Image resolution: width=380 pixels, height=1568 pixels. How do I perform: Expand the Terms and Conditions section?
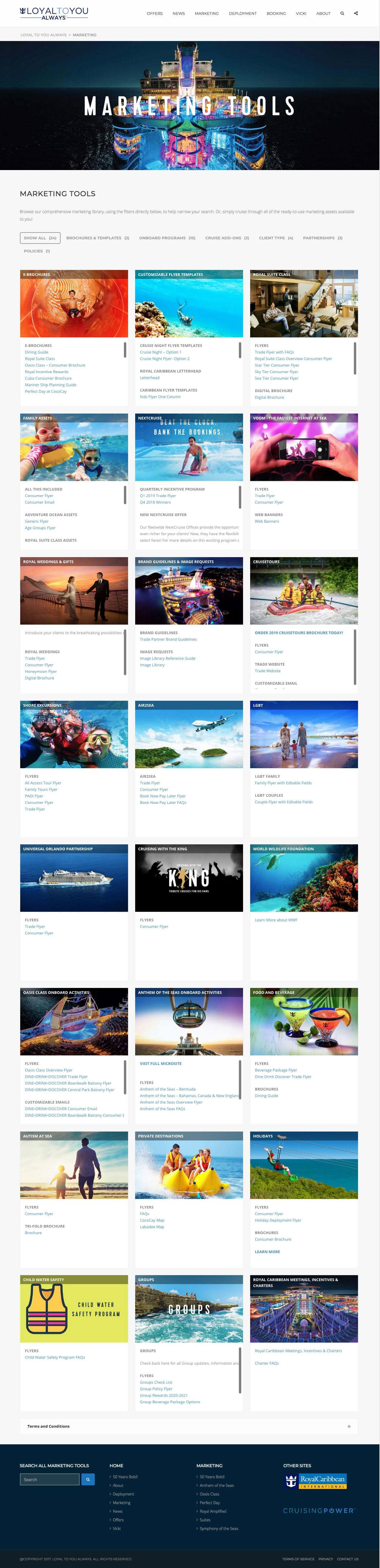pyautogui.click(x=349, y=1426)
